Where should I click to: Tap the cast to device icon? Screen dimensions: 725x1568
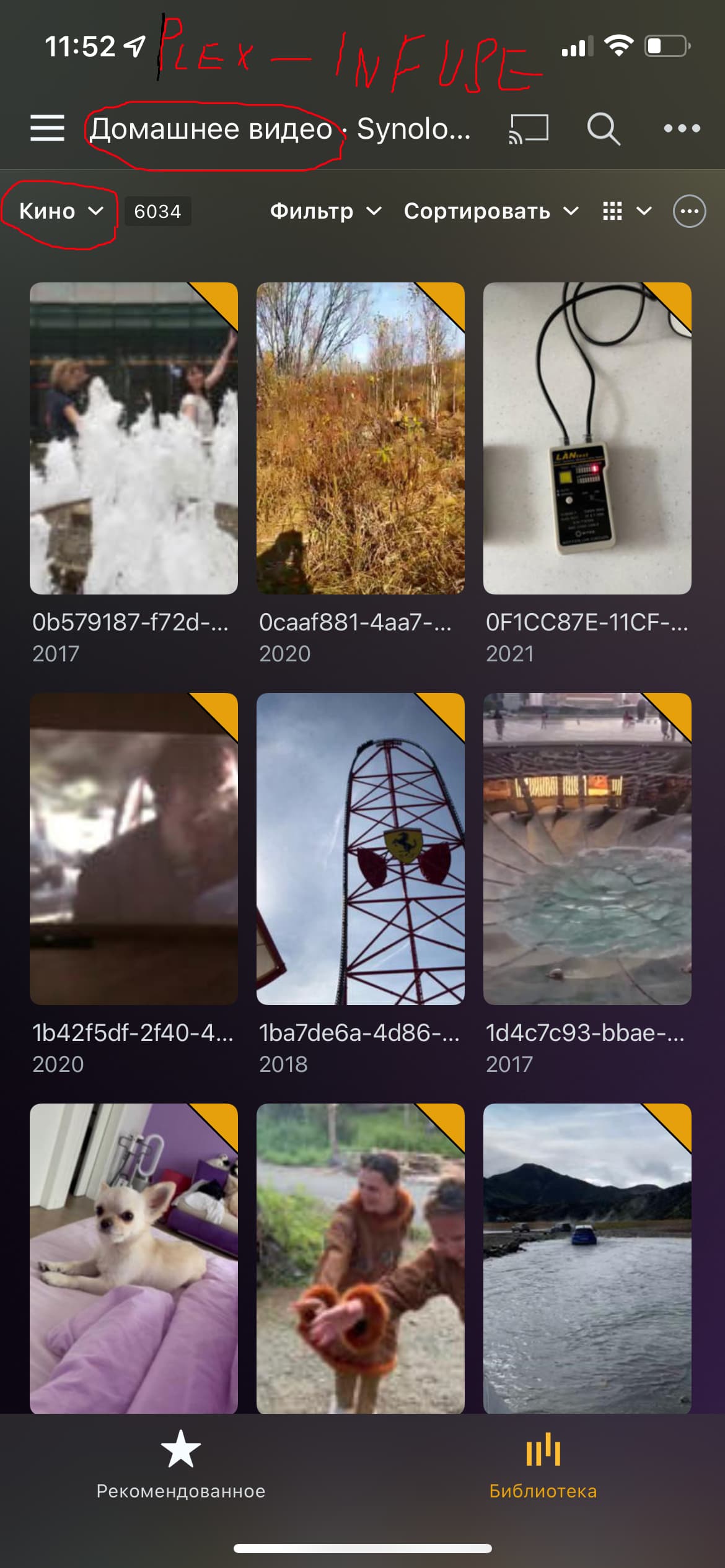point(529,129)
